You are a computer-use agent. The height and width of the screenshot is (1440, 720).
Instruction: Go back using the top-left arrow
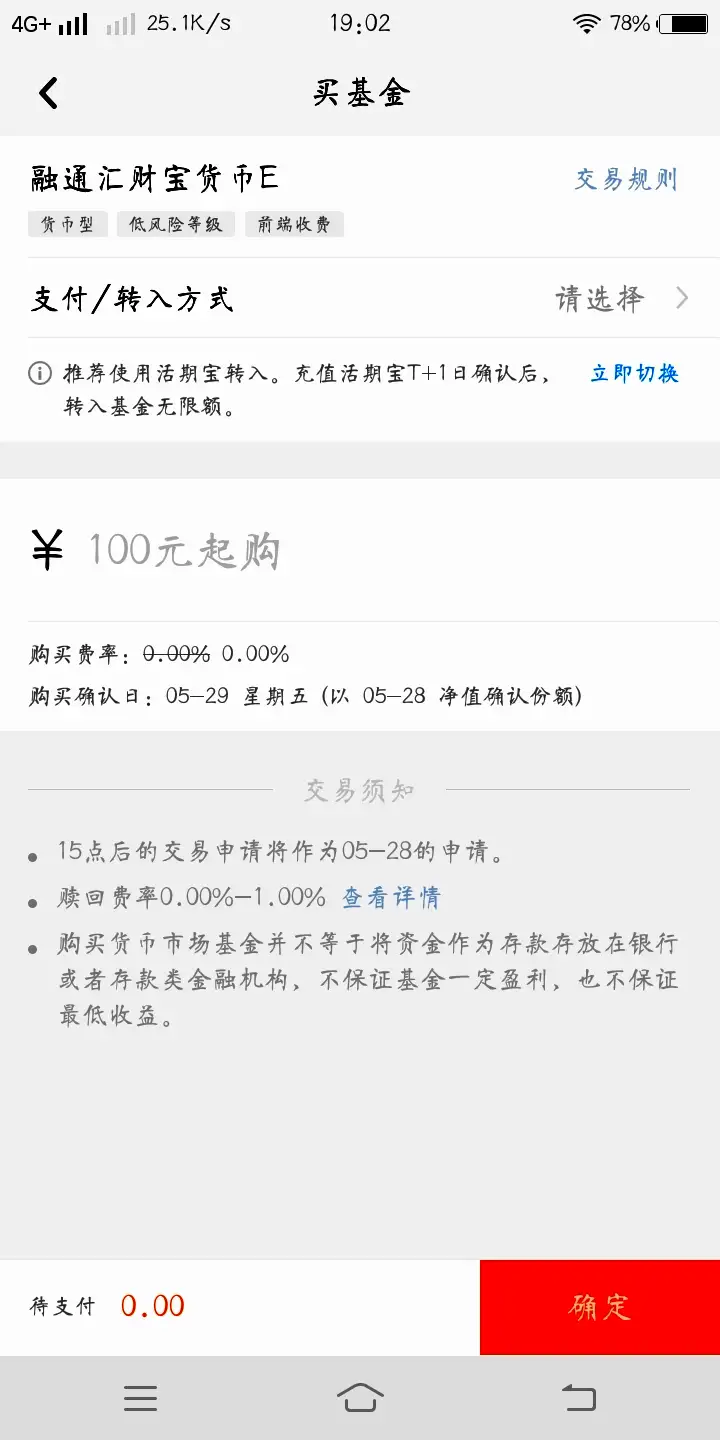click(x=48, y=93)
